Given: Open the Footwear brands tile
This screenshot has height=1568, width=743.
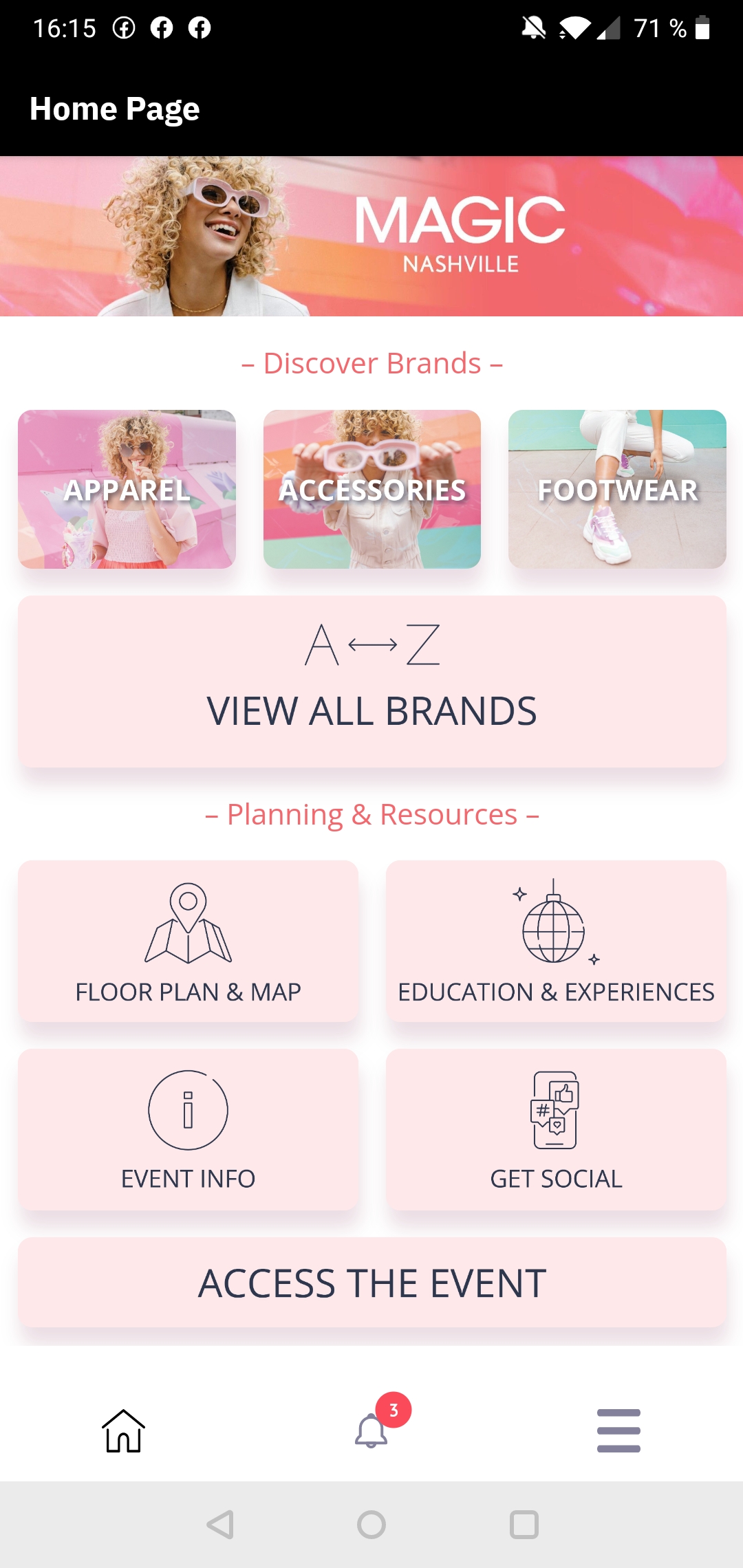Looking at the screenshot, I should click(x=617, y=489).
